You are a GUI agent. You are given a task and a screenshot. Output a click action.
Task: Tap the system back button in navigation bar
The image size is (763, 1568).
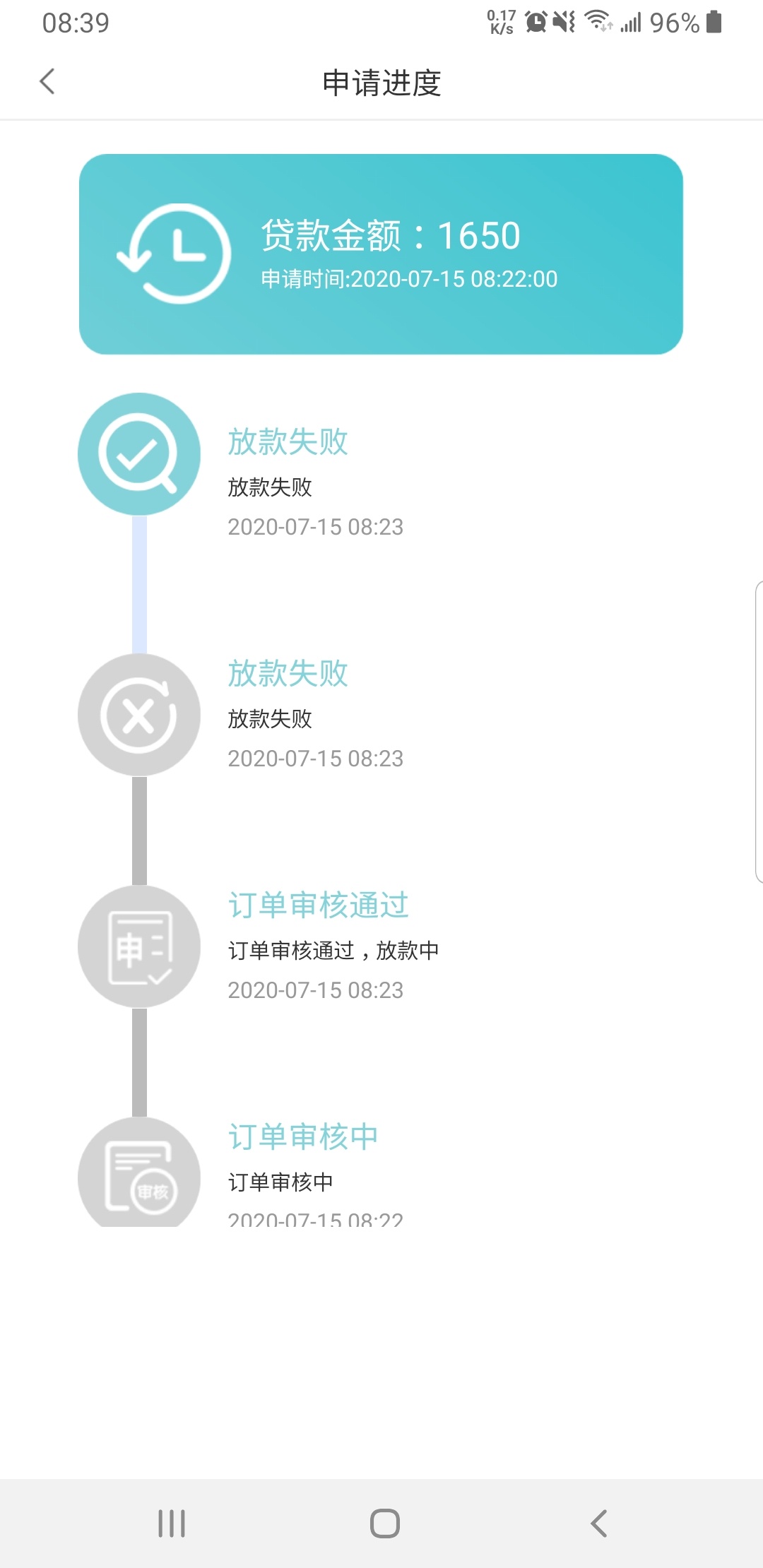coord(599,1523)
